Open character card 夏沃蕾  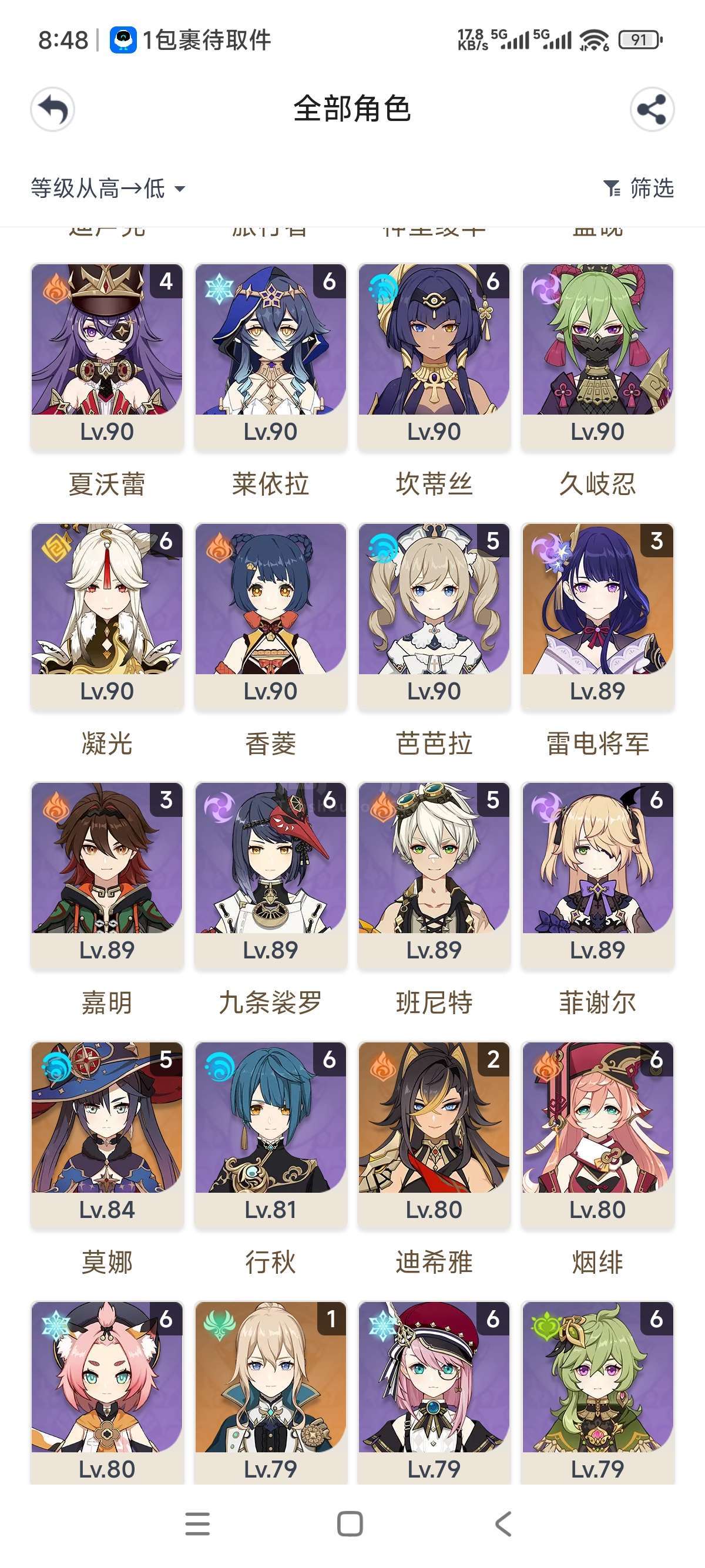(x=107, y=356)
